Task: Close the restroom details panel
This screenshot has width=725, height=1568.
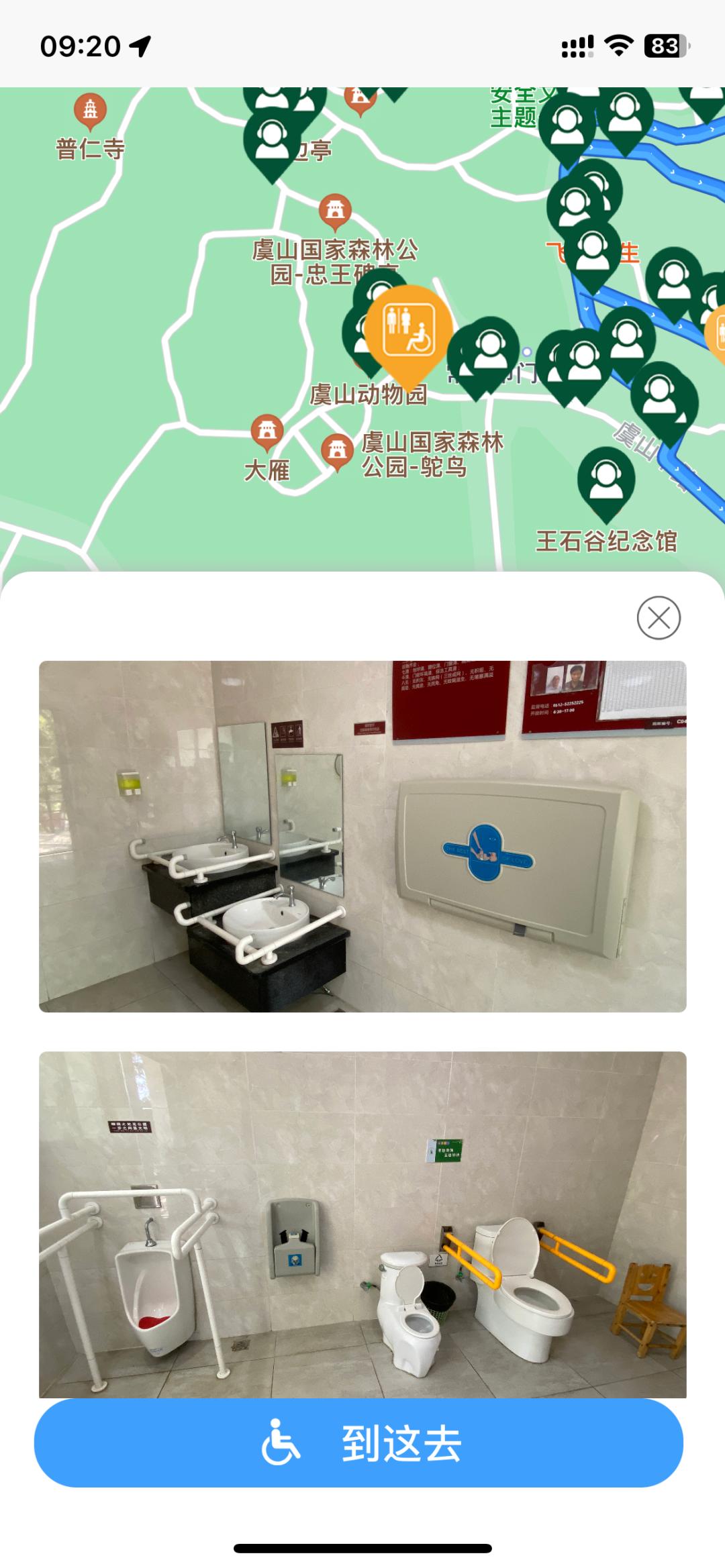Action: pos(658,617)
